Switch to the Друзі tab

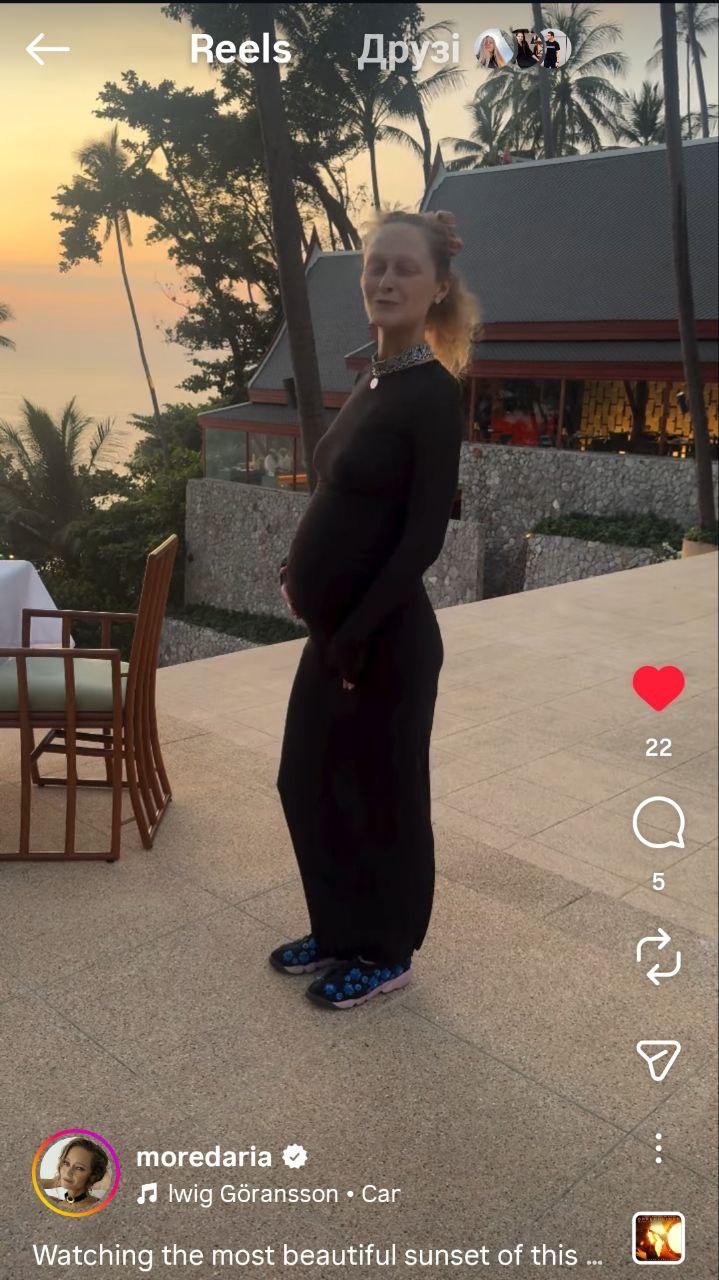pyautogui.click(x=409, y=50)
